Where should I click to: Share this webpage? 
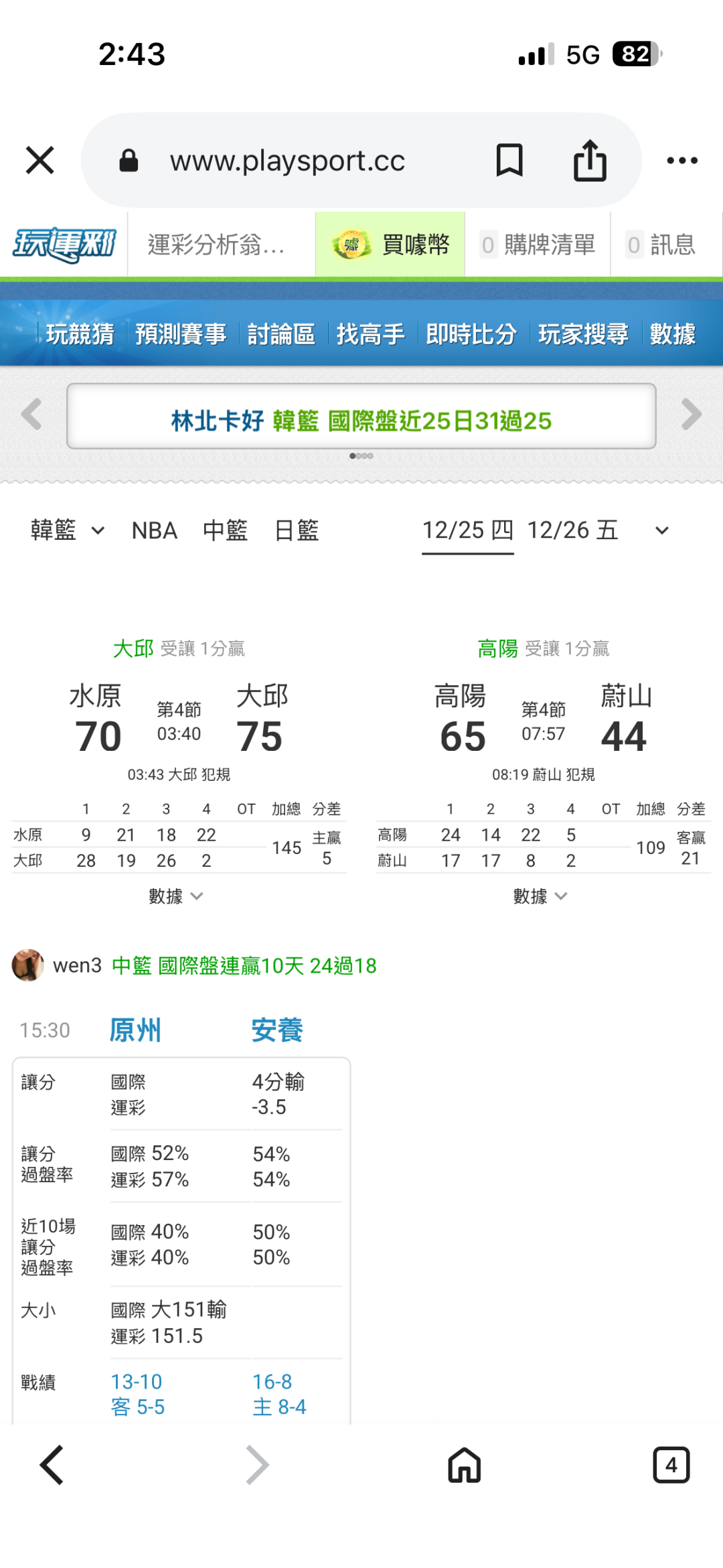(590, 161)
